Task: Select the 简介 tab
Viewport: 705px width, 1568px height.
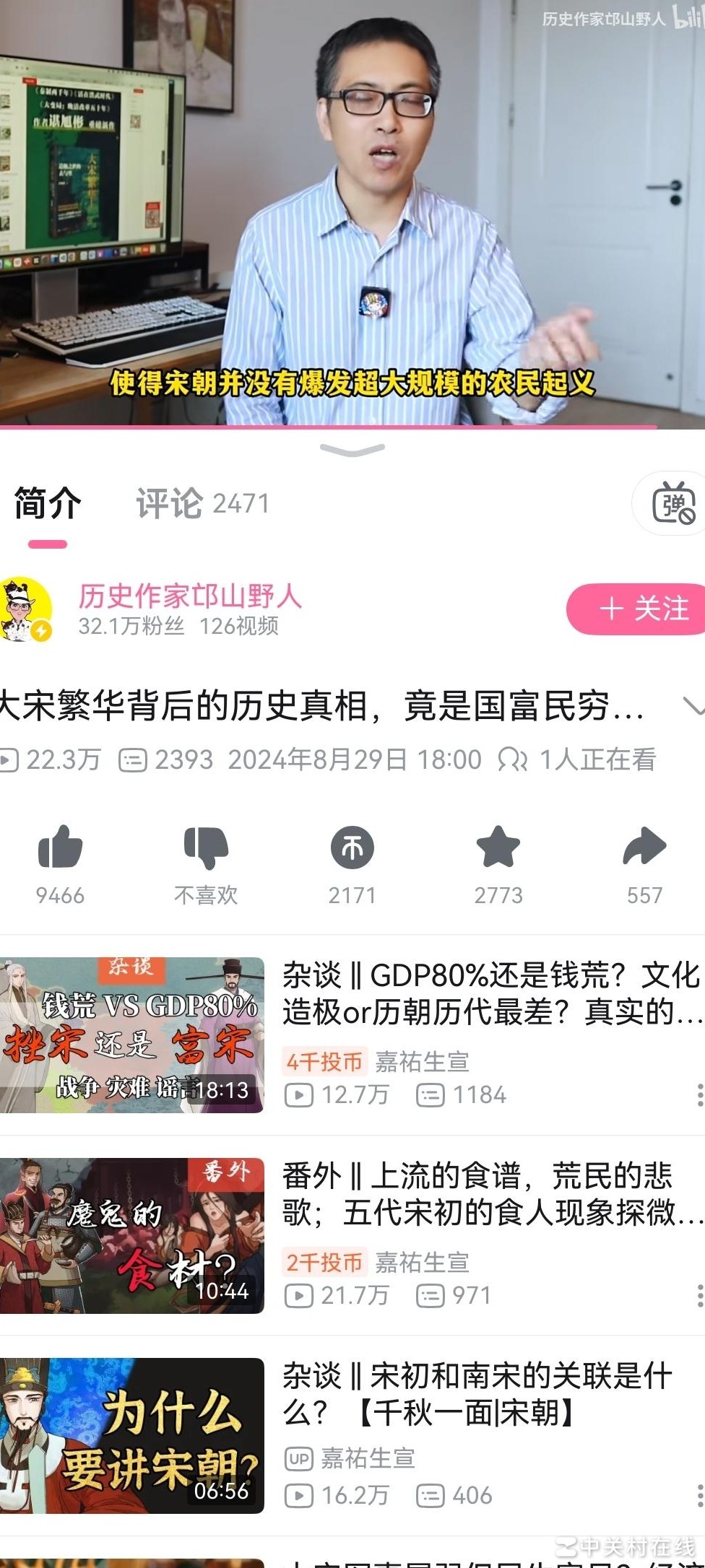Action: coord(48,503)
